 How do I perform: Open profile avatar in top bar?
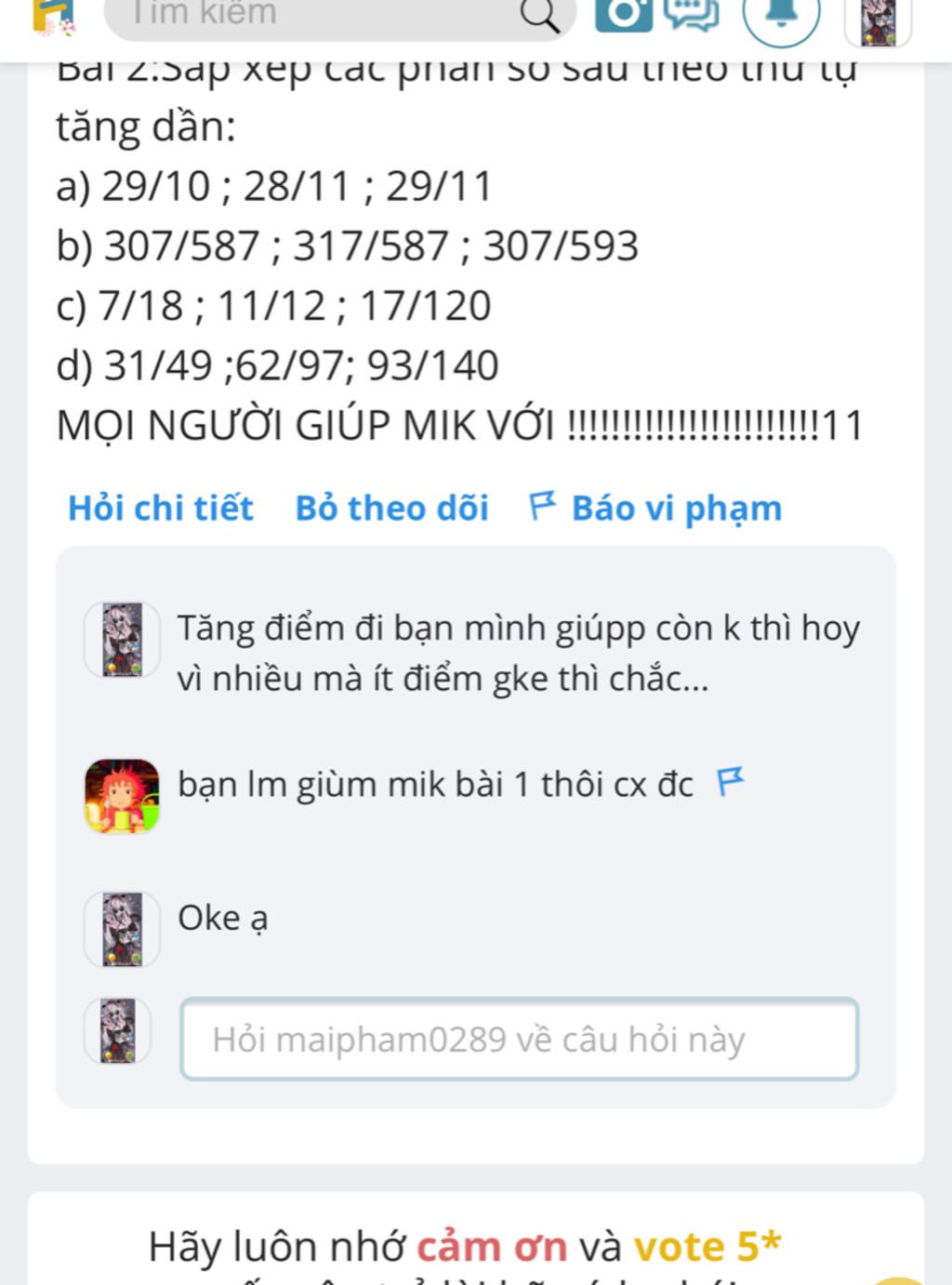pos(878,20)
